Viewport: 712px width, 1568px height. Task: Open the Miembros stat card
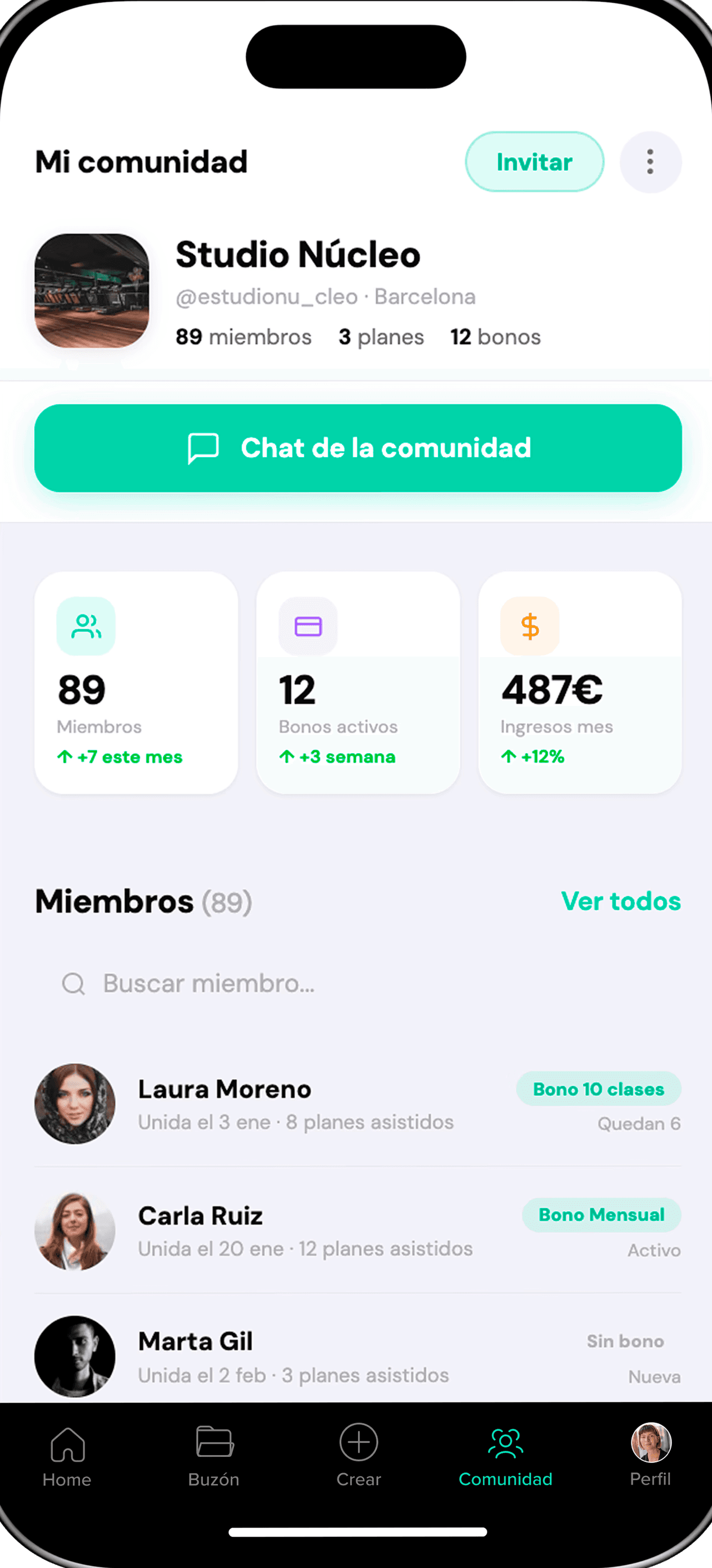(x=136, y=682)
